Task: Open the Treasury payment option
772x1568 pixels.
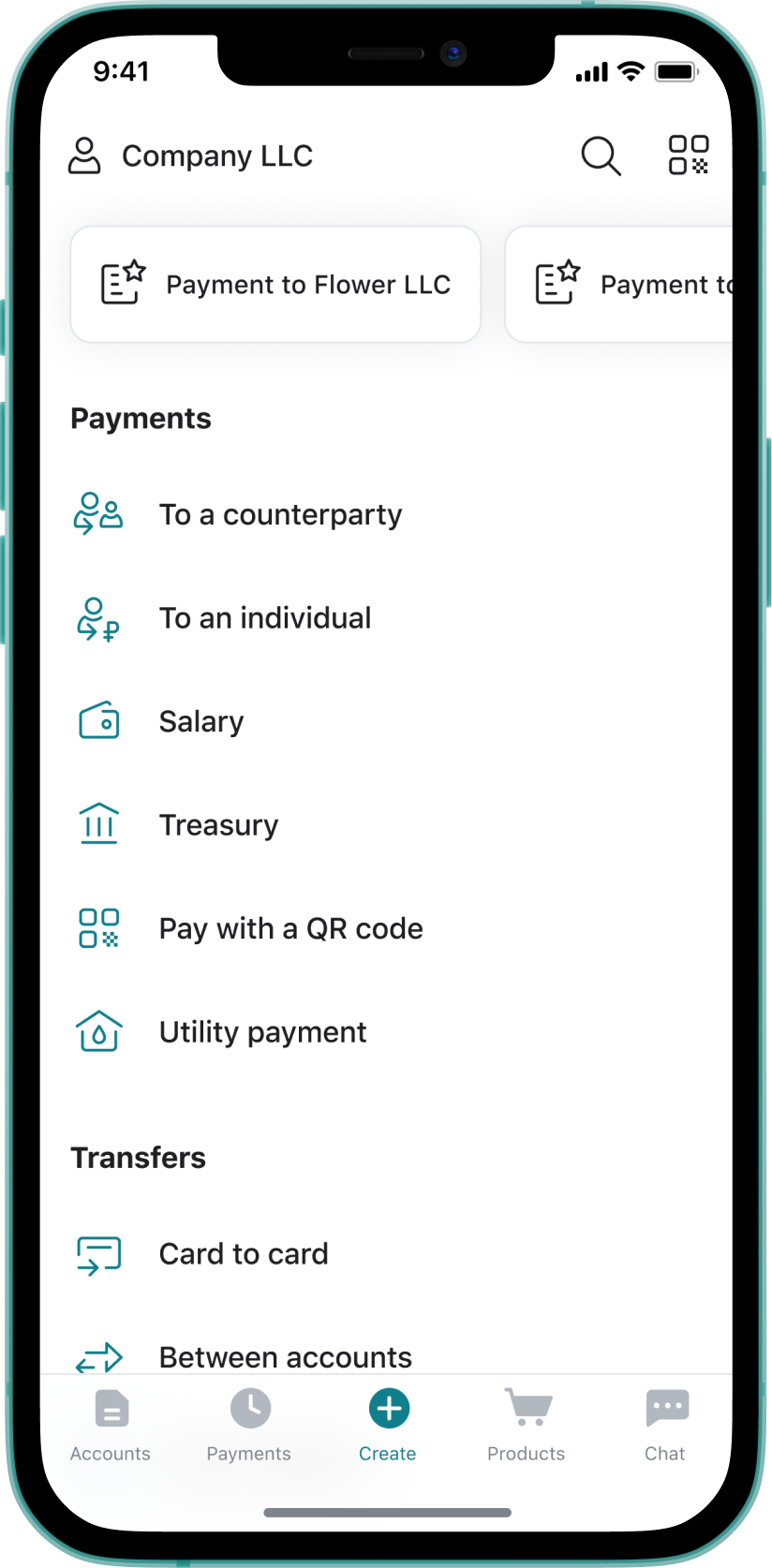Action: (x=218, y=825)
